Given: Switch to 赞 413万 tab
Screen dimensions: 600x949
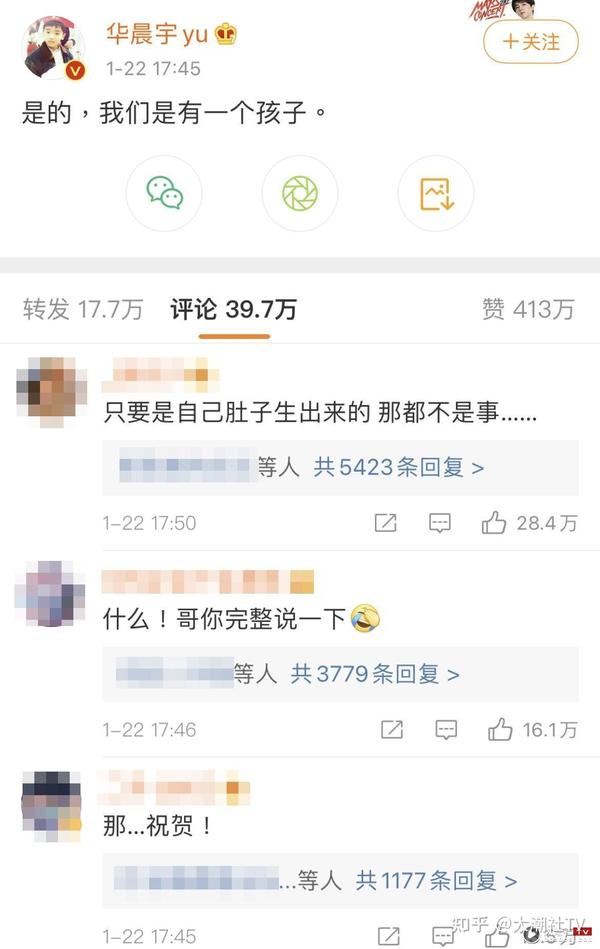Looking at the screenshot, I should point(528,309).
